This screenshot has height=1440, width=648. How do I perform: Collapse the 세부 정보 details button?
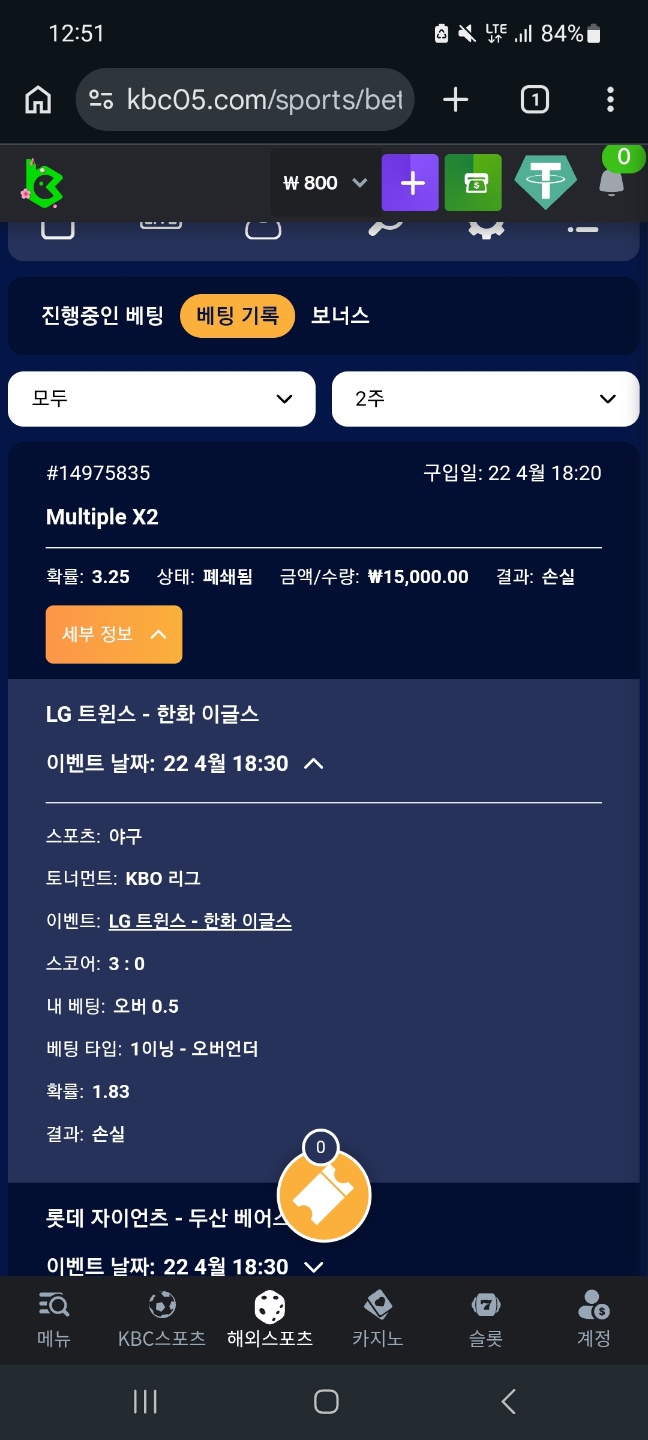tap(114, 634)
